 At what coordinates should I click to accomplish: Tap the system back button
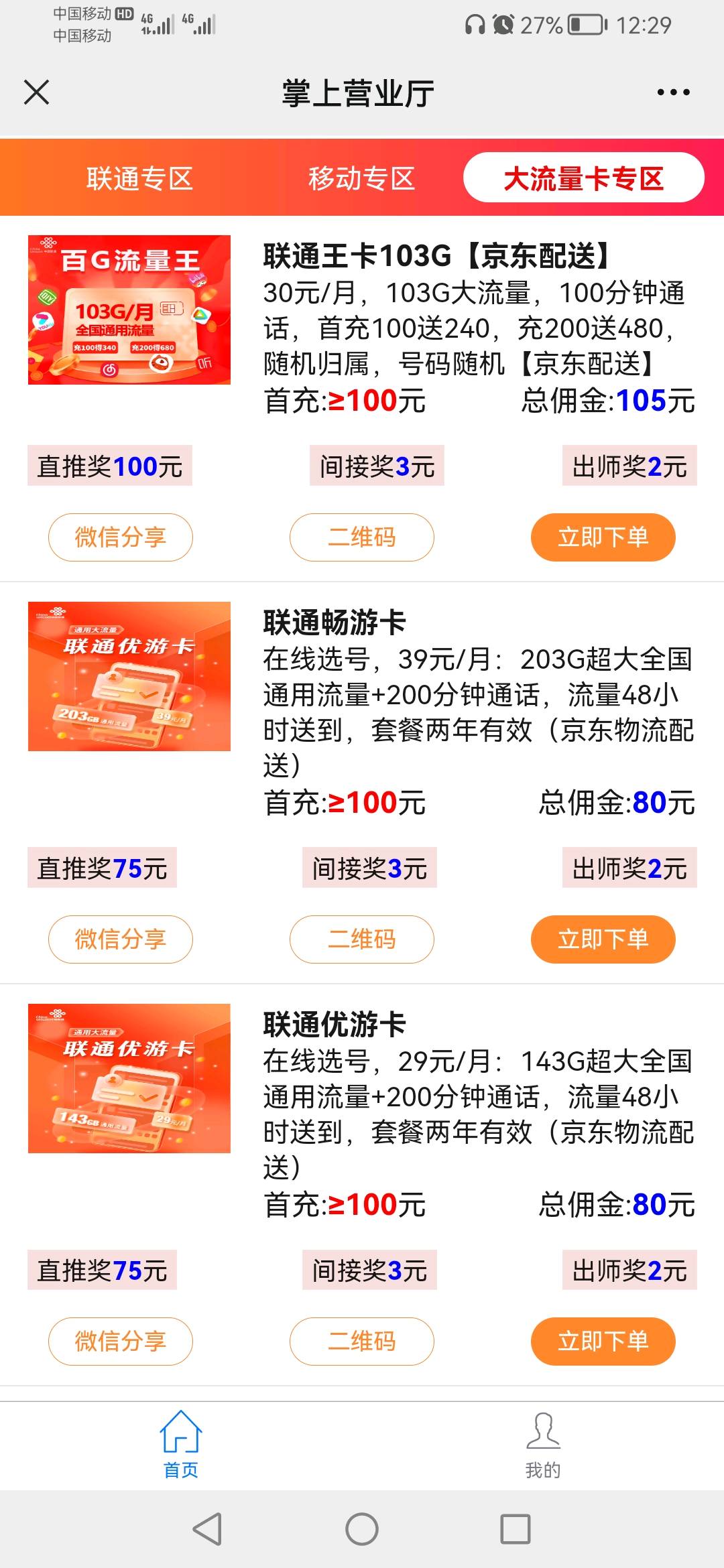click(207, 1529)
